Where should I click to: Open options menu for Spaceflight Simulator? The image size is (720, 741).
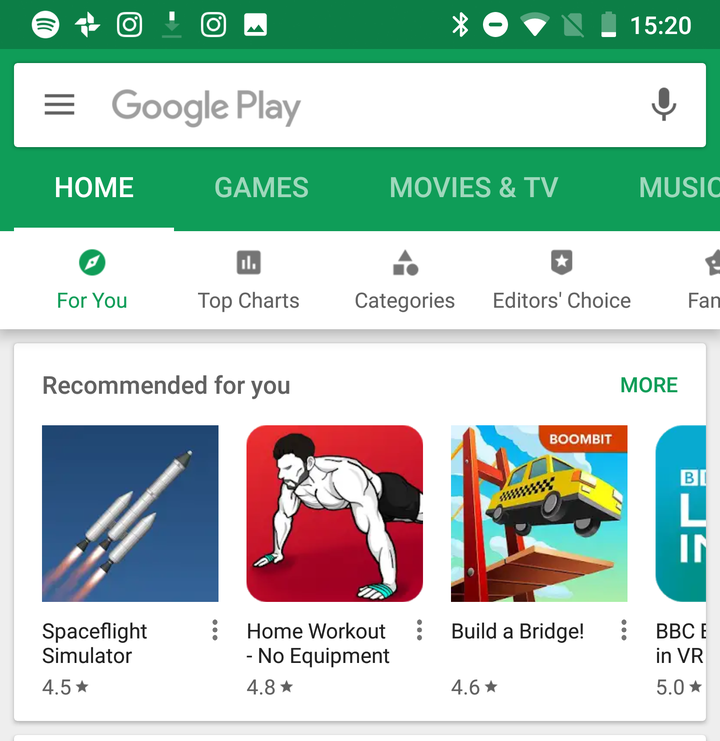(214, 630)
